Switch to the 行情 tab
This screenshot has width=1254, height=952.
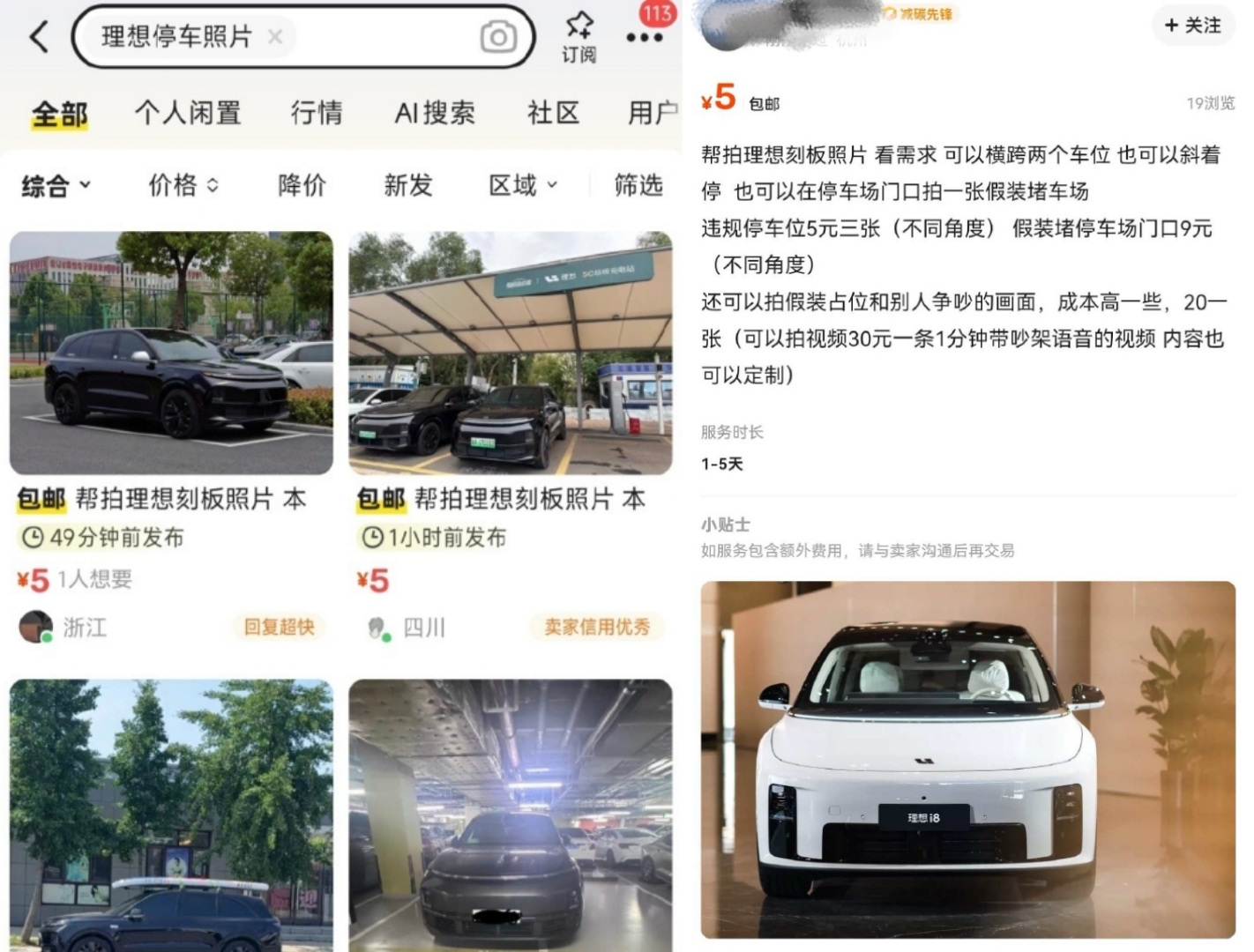click(x=317, y=113)
